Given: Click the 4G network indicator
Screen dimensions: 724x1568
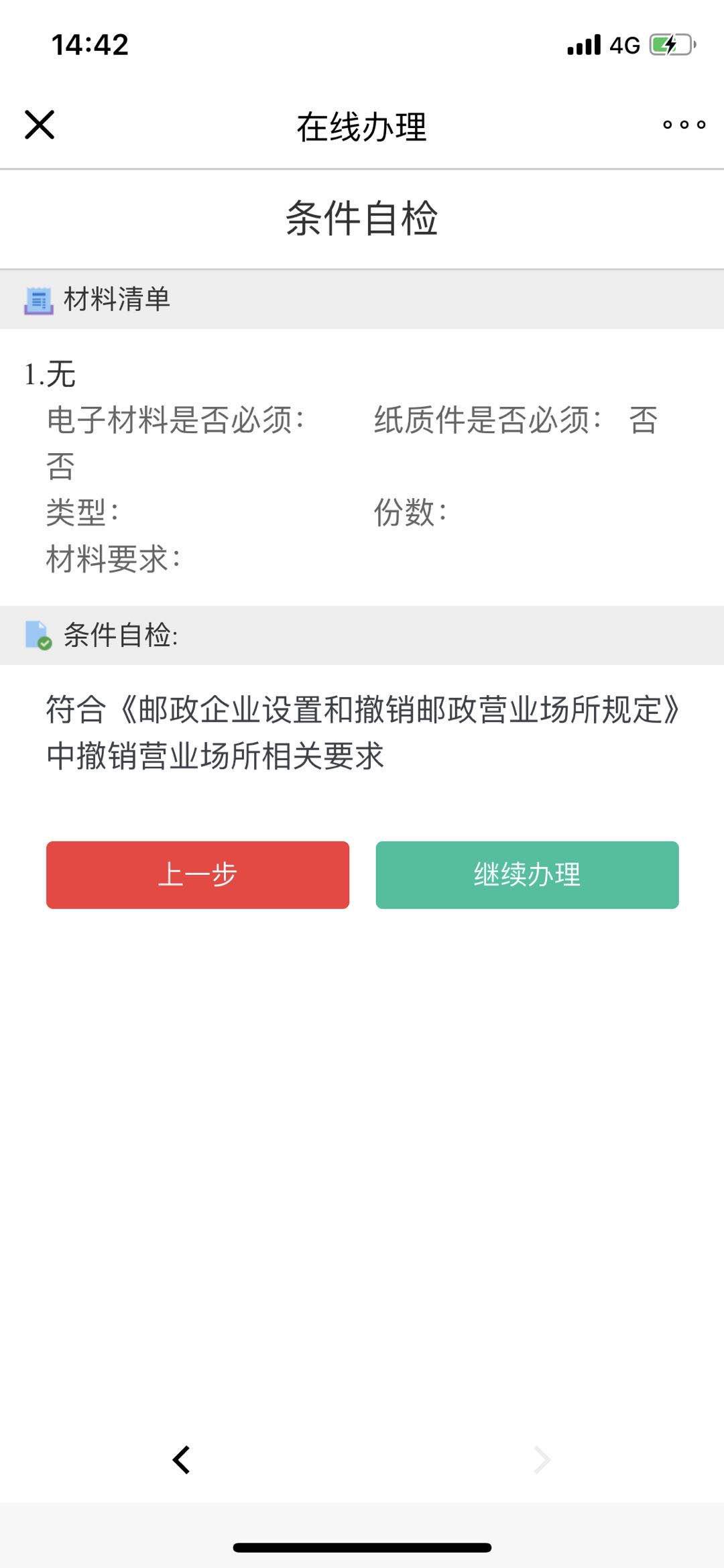Looking at the screenshot, I should [622, 44].
